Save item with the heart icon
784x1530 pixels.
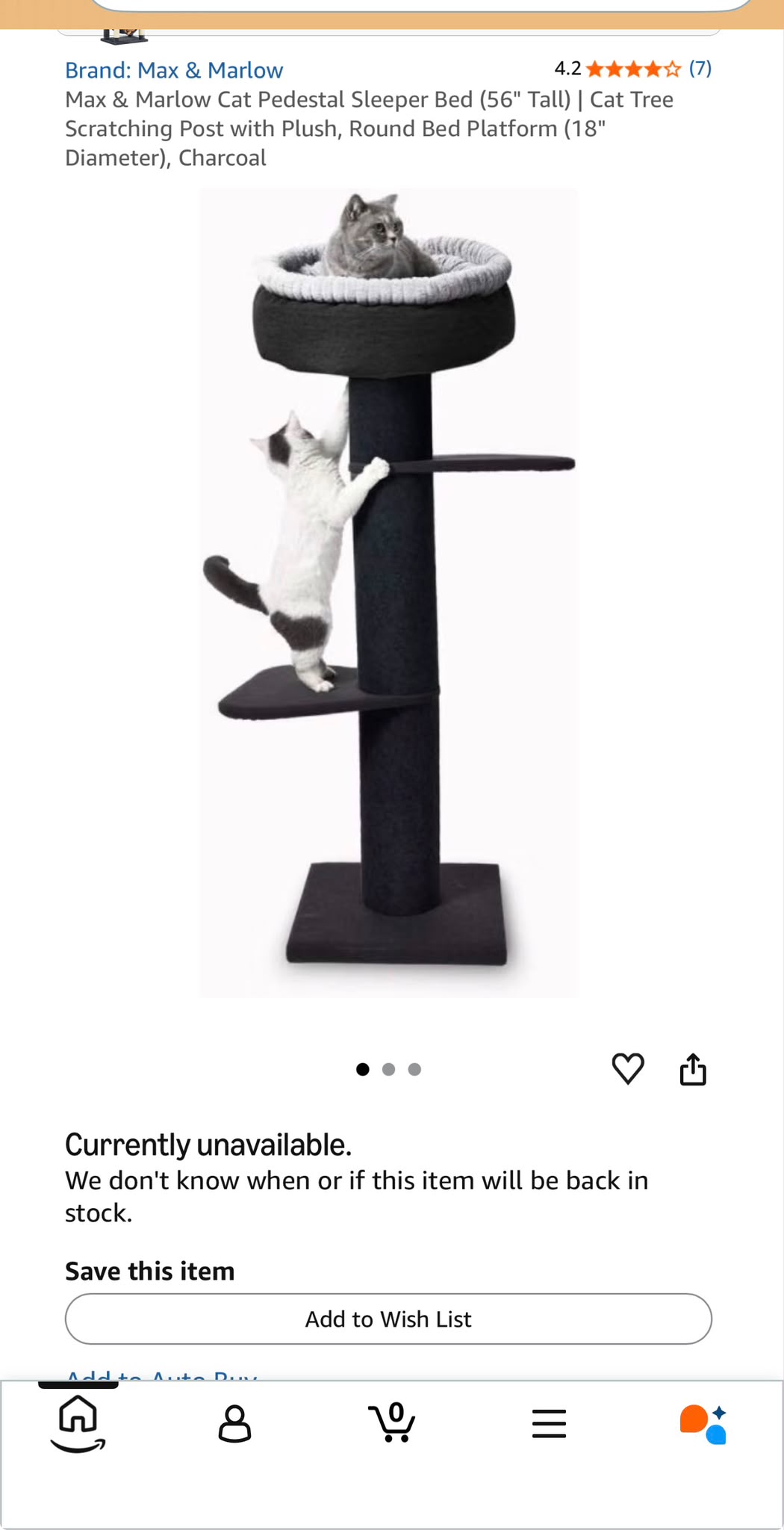[628, 1068]
